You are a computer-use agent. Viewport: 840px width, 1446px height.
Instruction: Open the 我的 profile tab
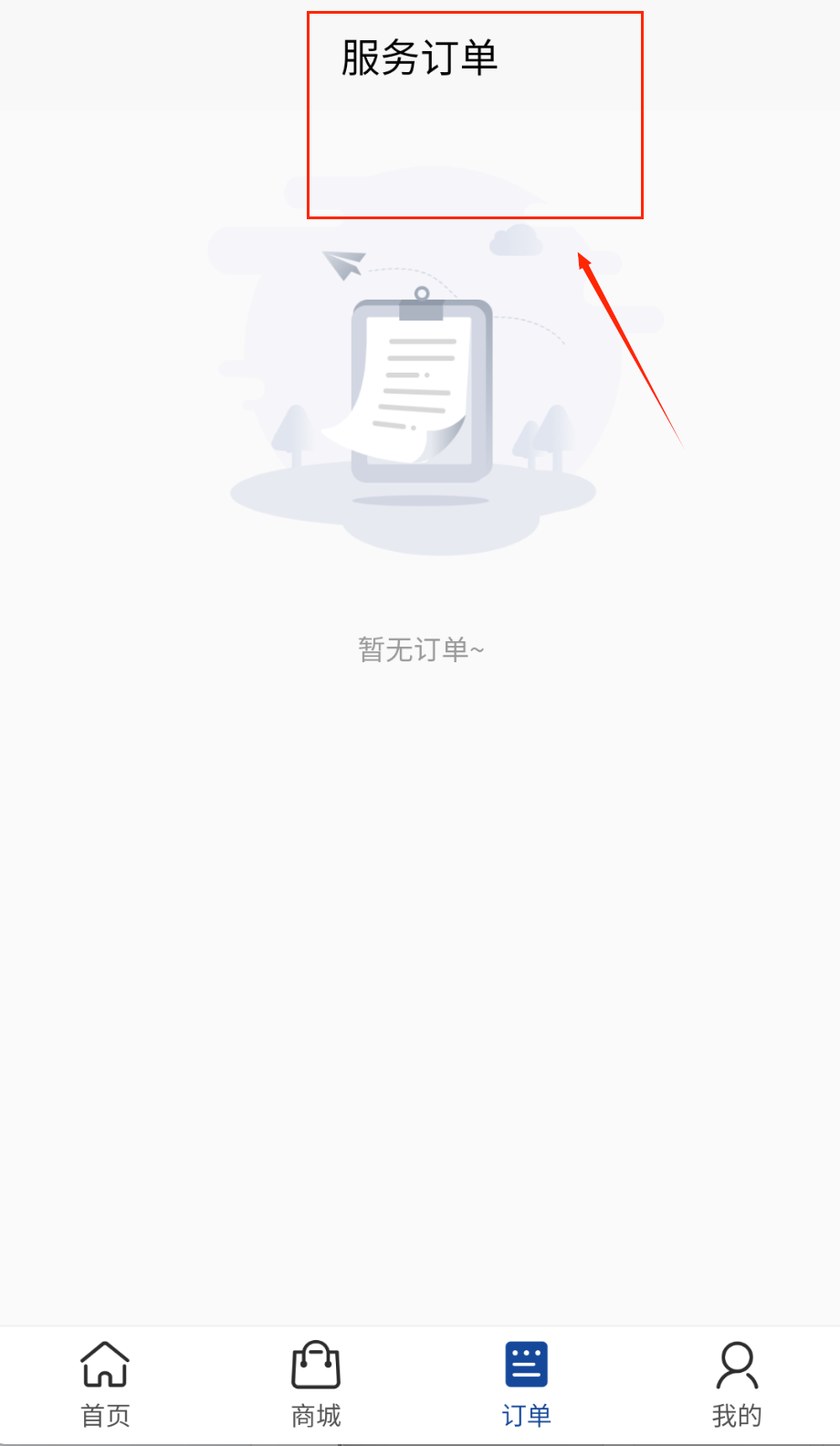coord(736,1383)
